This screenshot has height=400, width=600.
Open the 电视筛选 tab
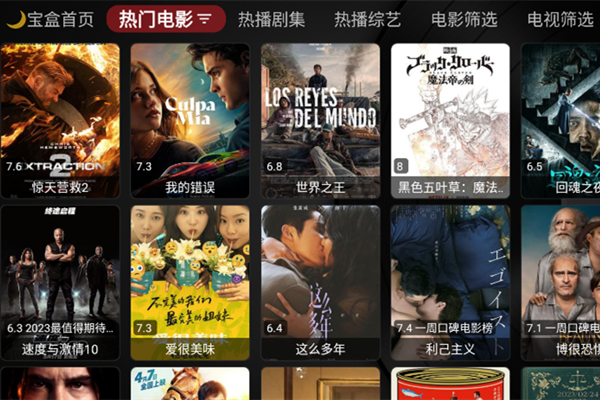[x=560, y=19]
